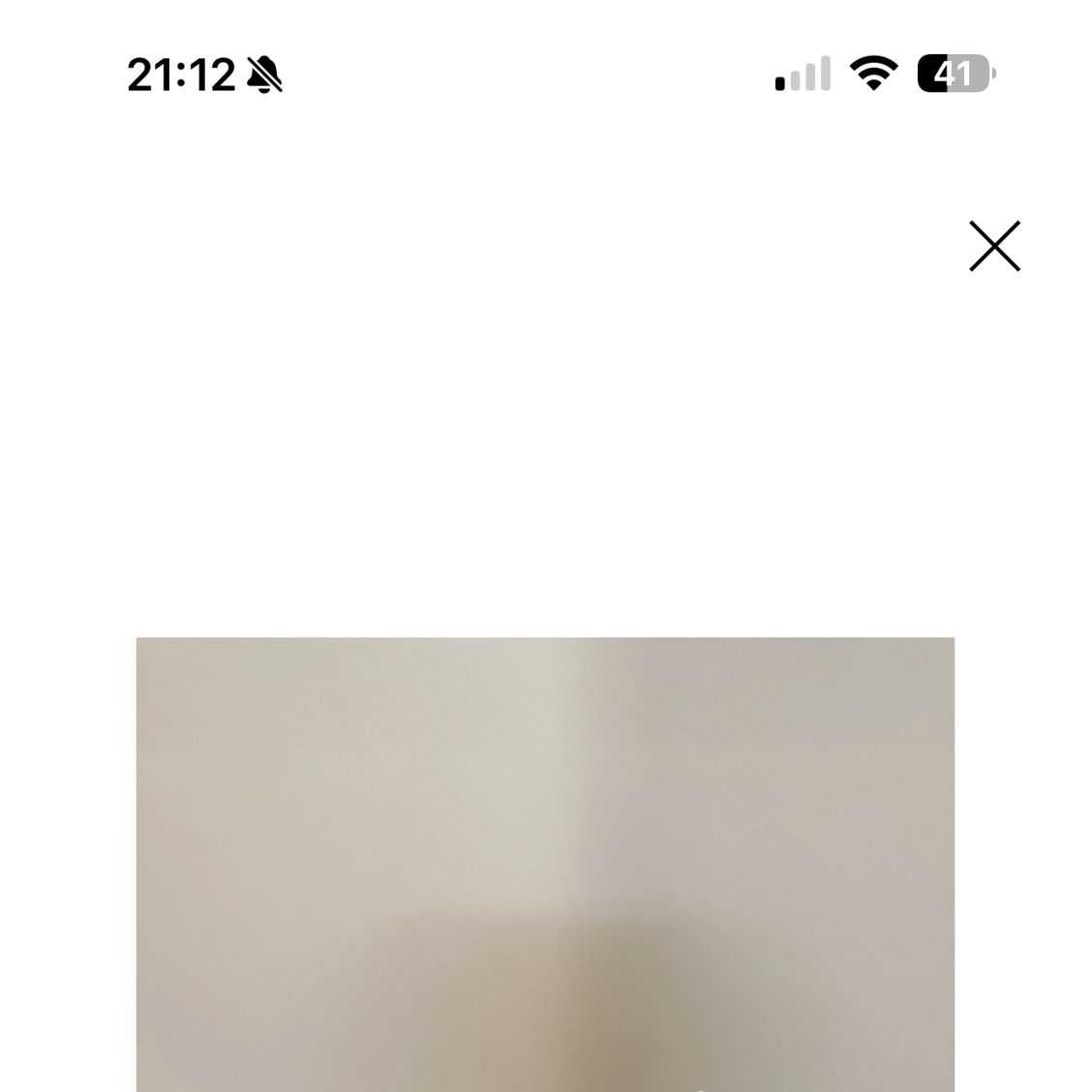Close the image viewer

click(x=994, y=246)
